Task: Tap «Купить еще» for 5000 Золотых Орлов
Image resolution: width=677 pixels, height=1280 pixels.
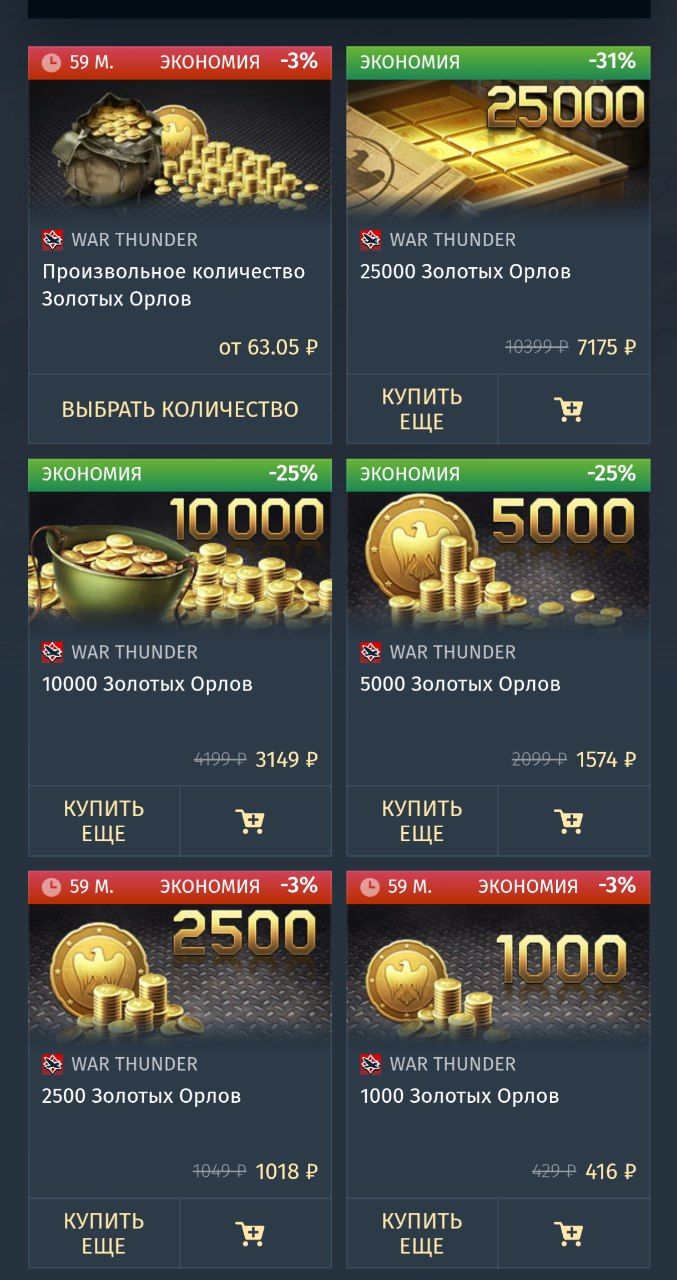Action: [422, 821]
